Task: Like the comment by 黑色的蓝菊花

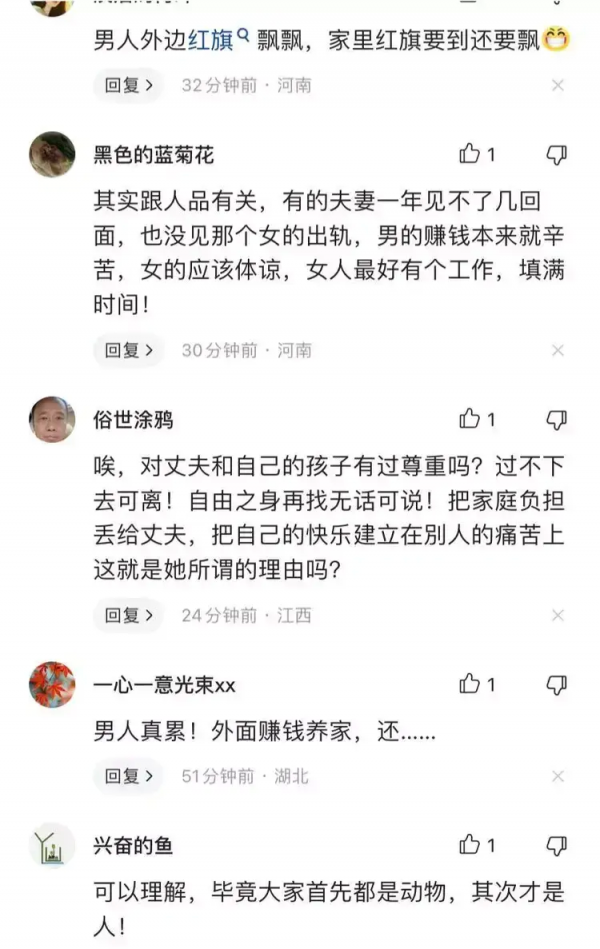Action: pyautogui.click(x=470, y=154)
